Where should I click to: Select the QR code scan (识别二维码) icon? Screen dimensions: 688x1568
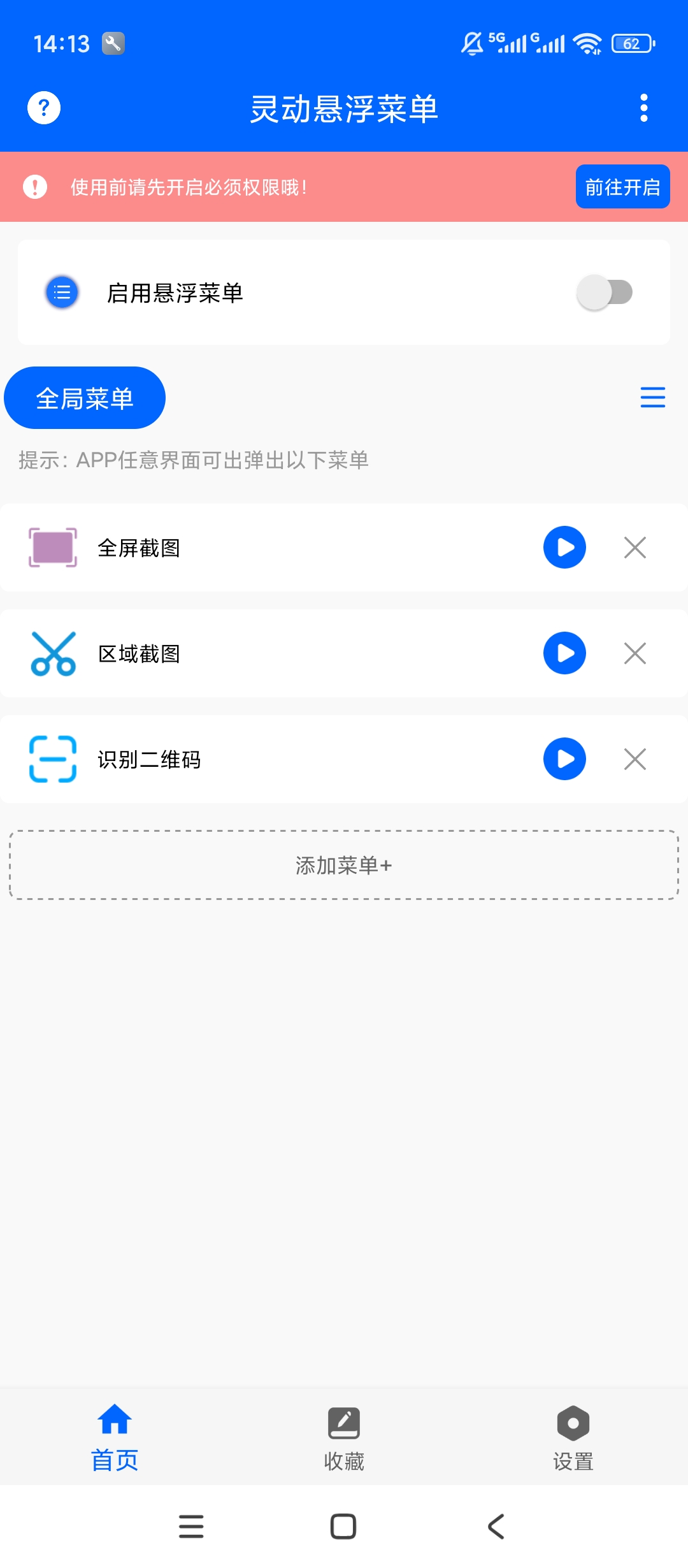coord(54,759)
